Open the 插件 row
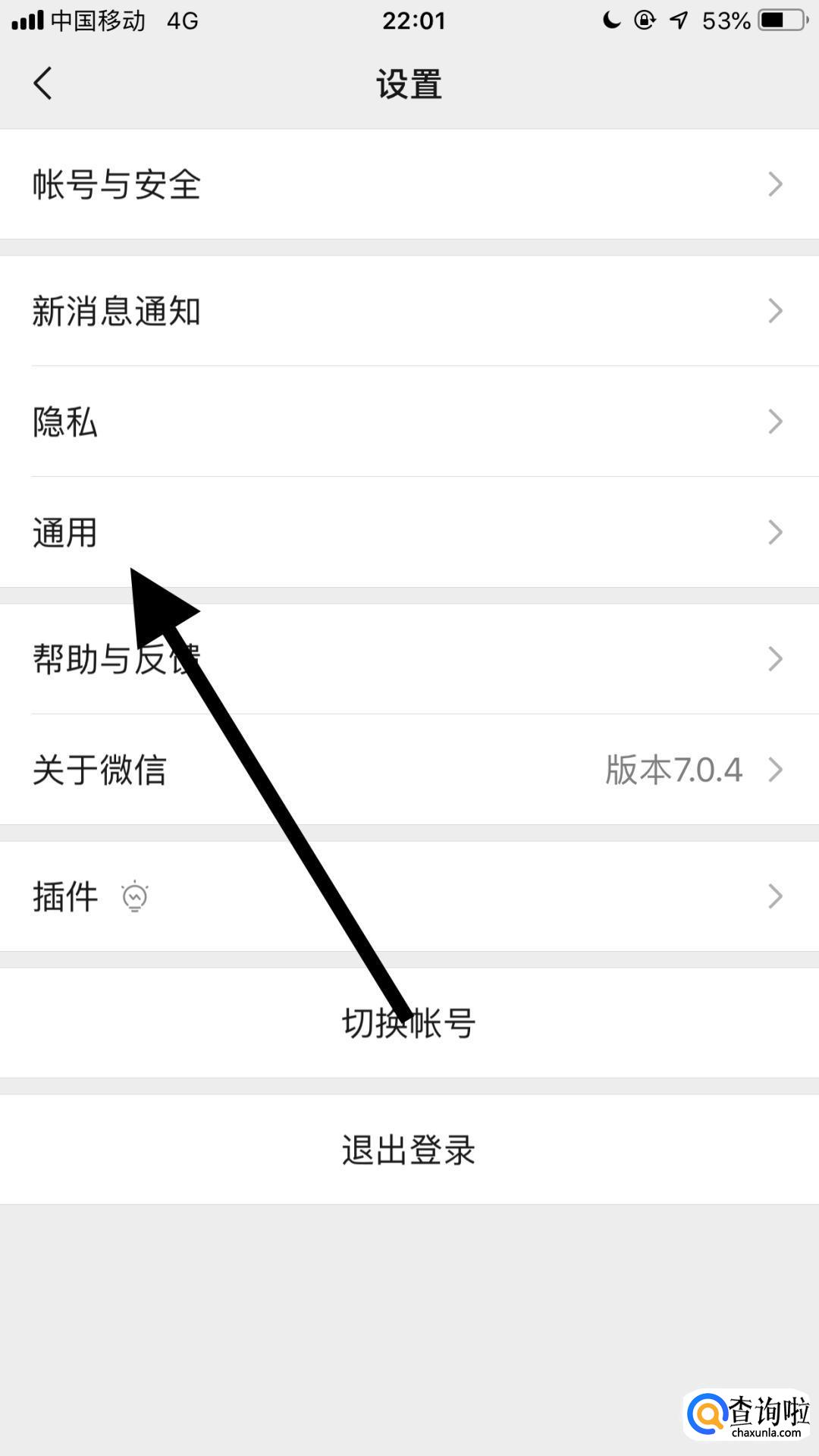The image size is (819, 1456). tap(409, 896)
